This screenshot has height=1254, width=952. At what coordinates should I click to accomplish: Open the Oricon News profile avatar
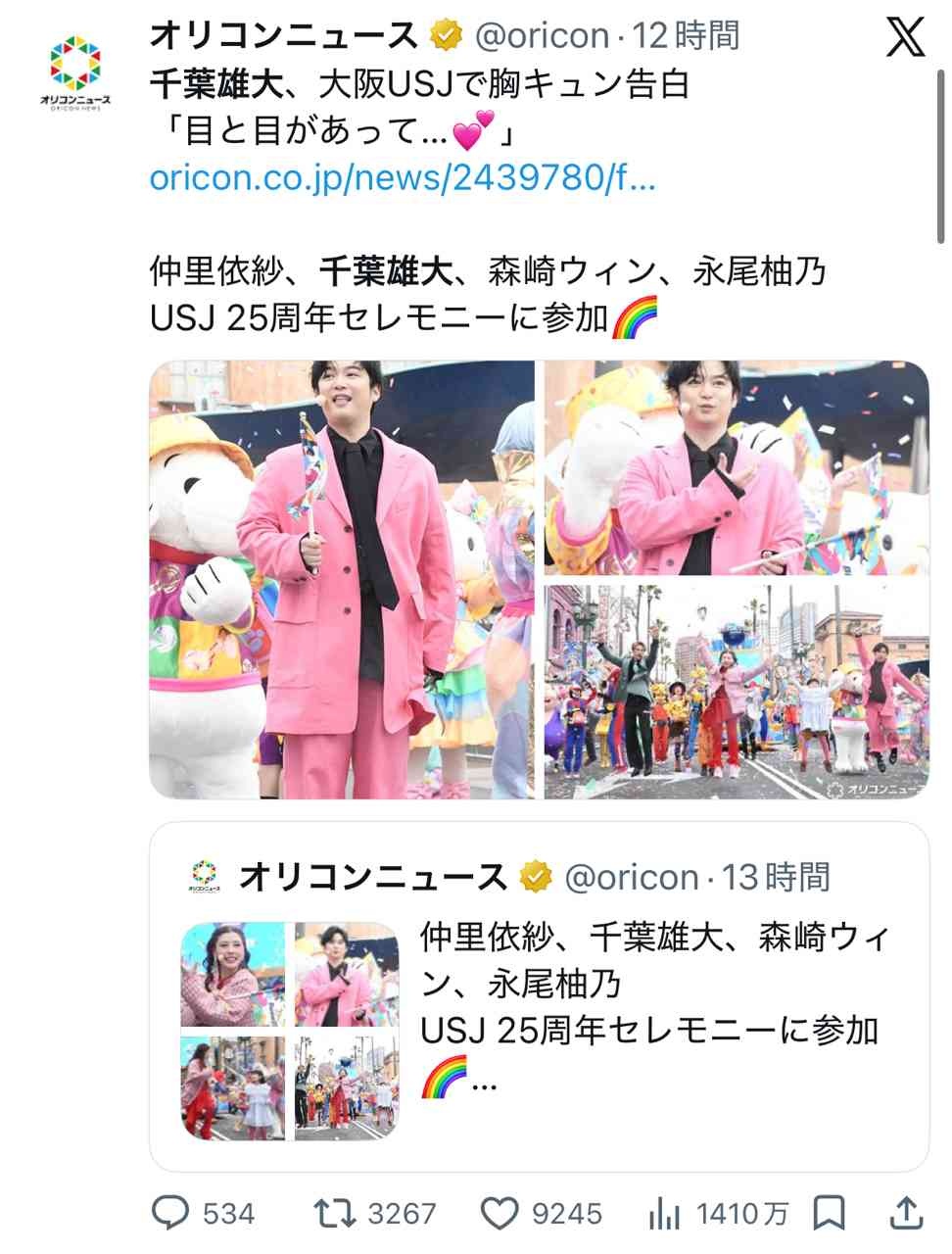point(75,69)
